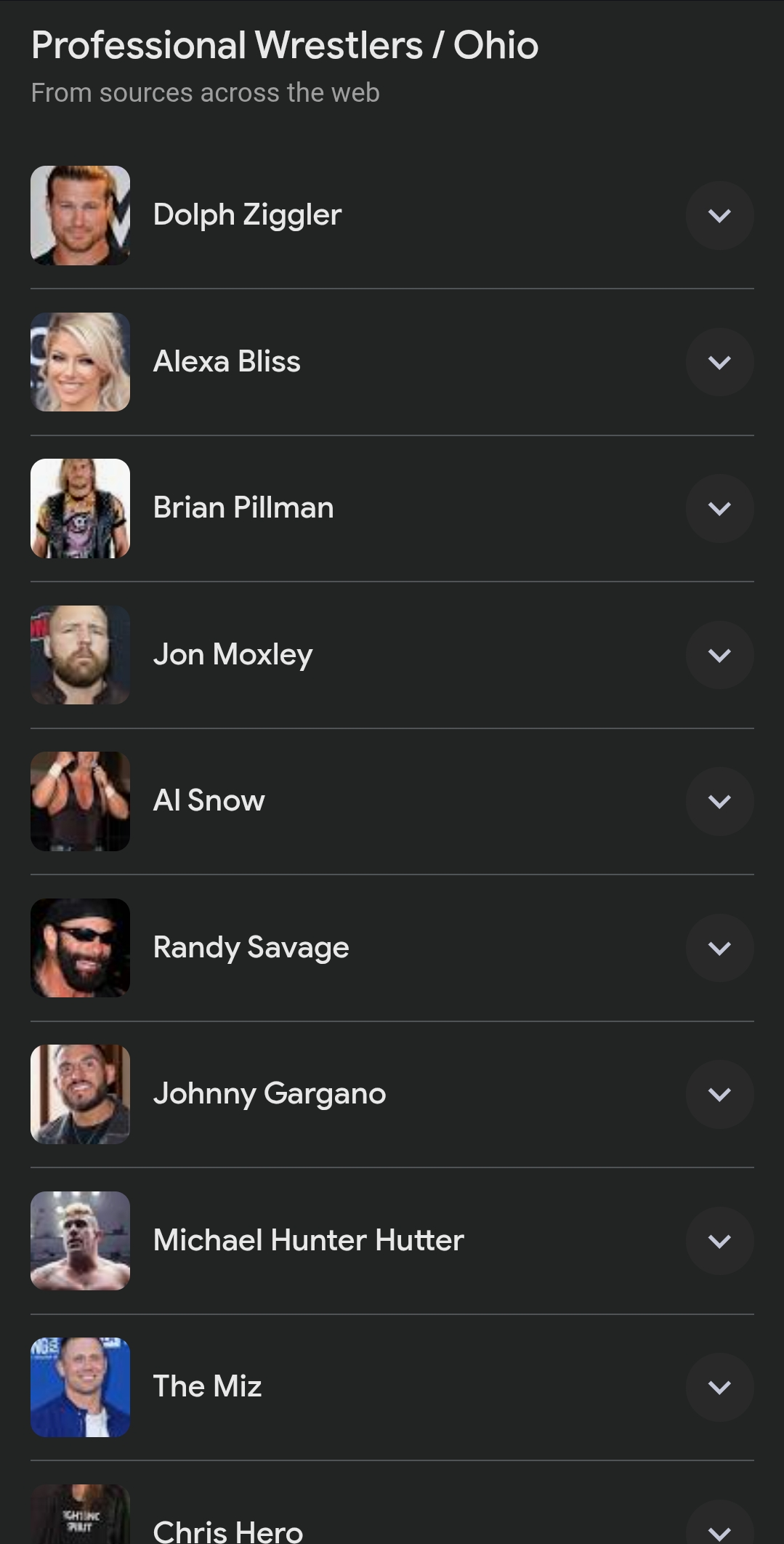
Task: Expand the Randy Savage entry
Action: point(719,948)
